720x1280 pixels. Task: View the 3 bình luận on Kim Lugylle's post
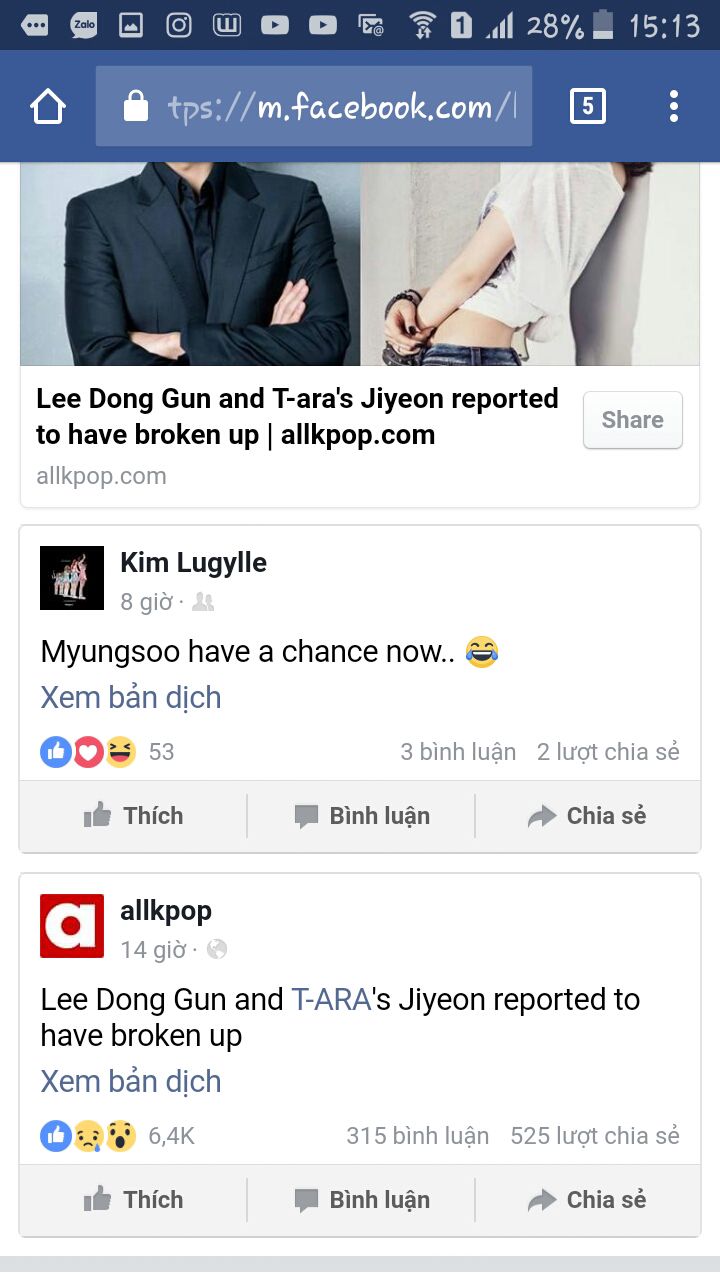point(458,752)
